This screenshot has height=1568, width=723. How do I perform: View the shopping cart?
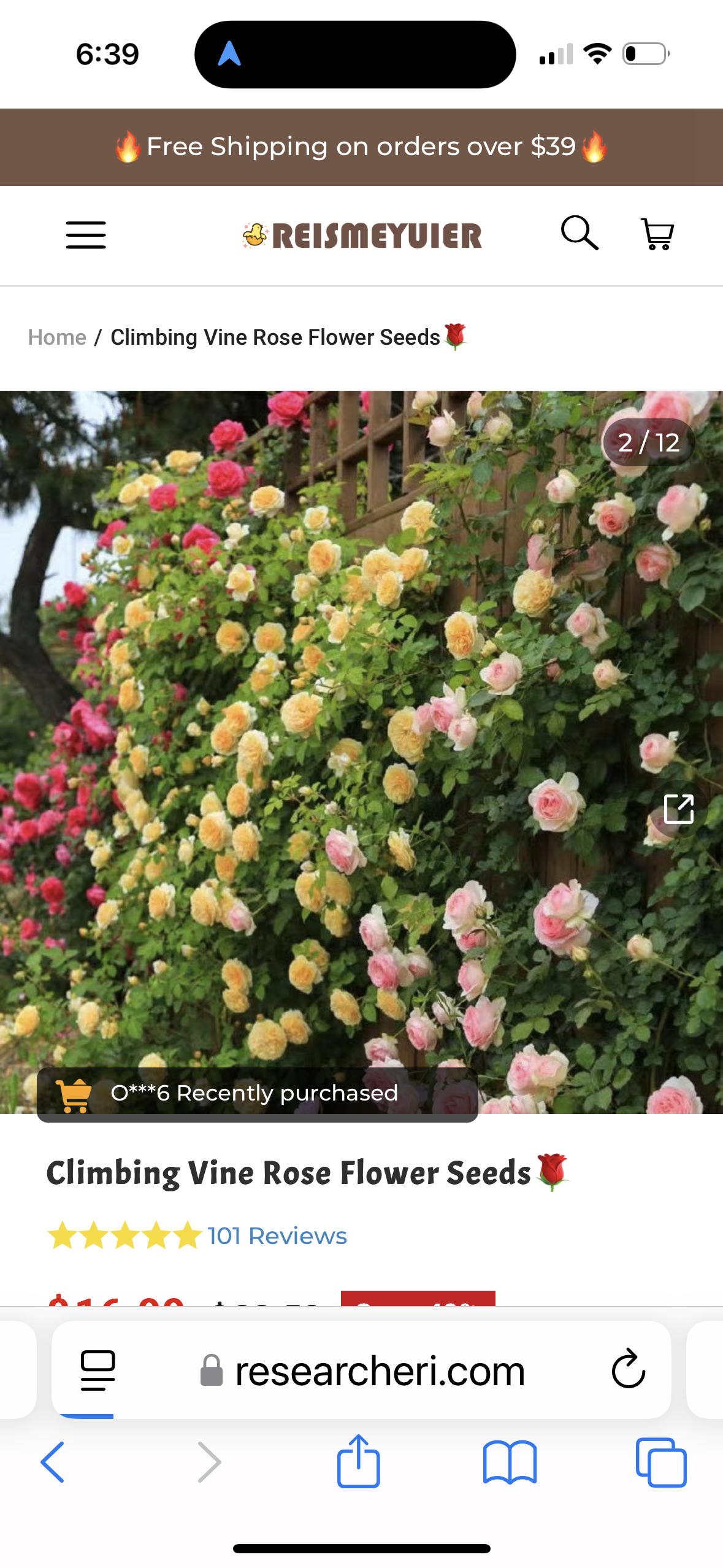(657, 234)
